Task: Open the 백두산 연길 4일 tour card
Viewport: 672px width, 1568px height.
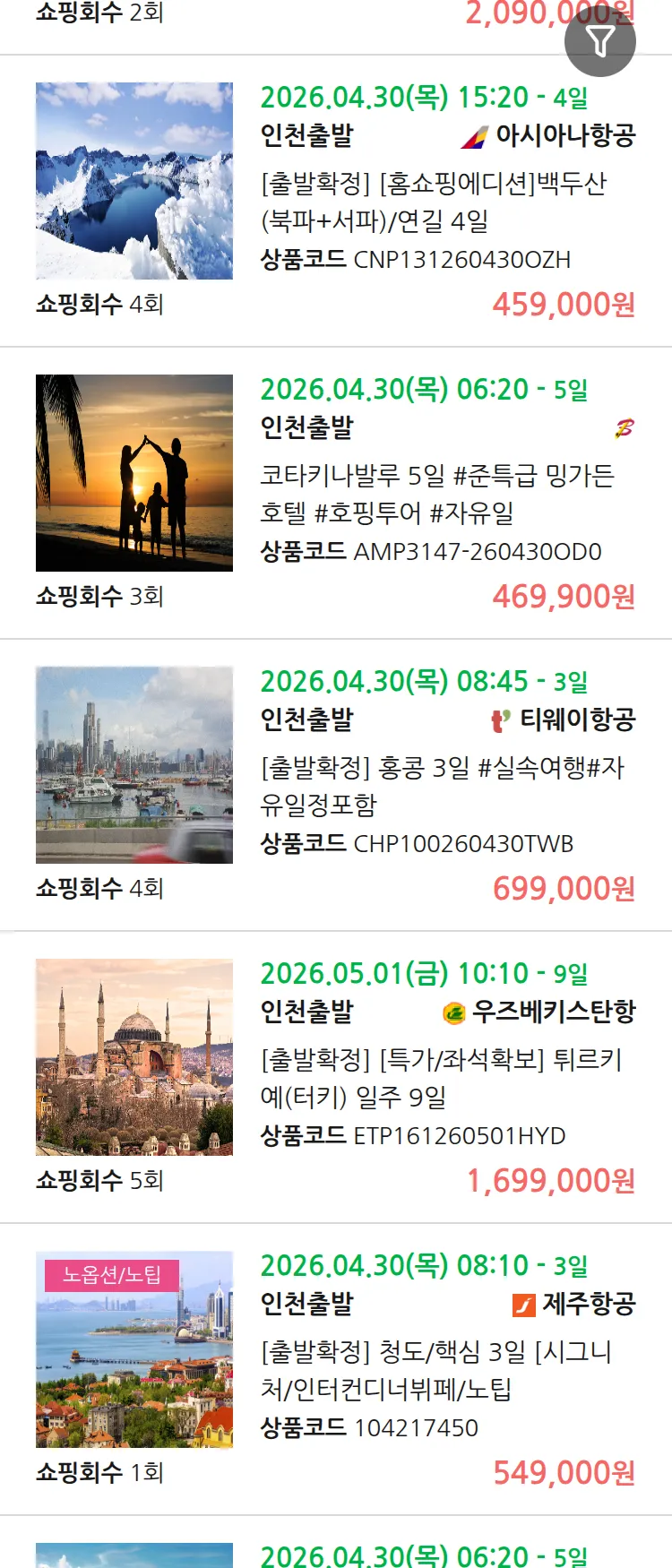Action: pos(434,202)
